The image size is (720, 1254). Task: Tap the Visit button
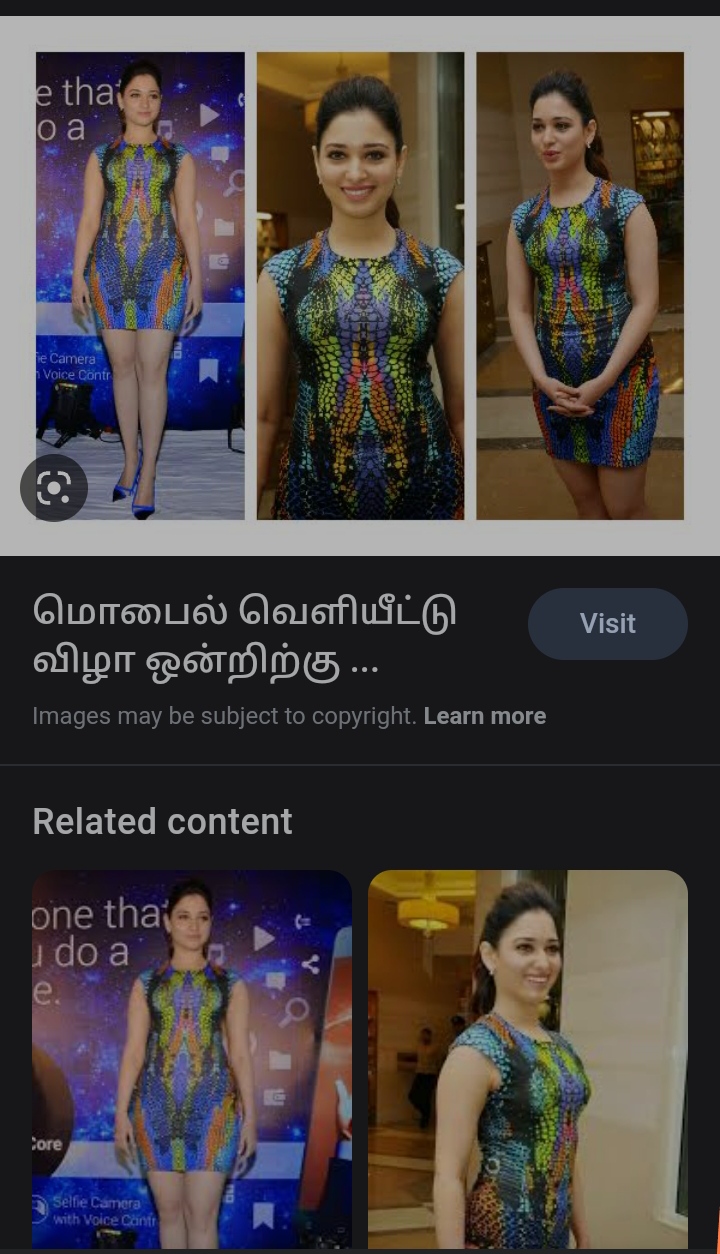pyautogui.click(x=607, y=624)
